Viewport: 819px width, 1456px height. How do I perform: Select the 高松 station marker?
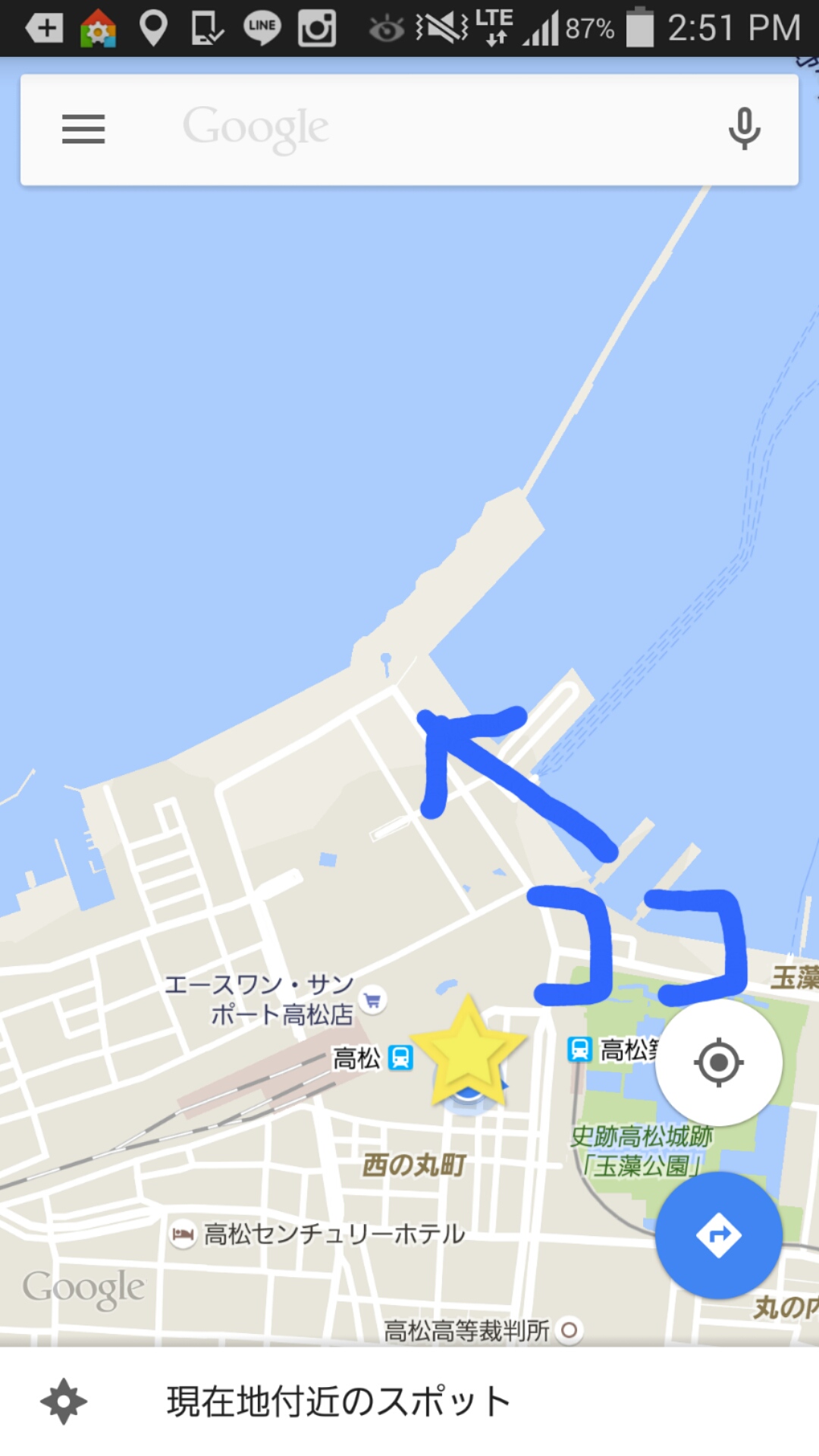(400, 1057)
